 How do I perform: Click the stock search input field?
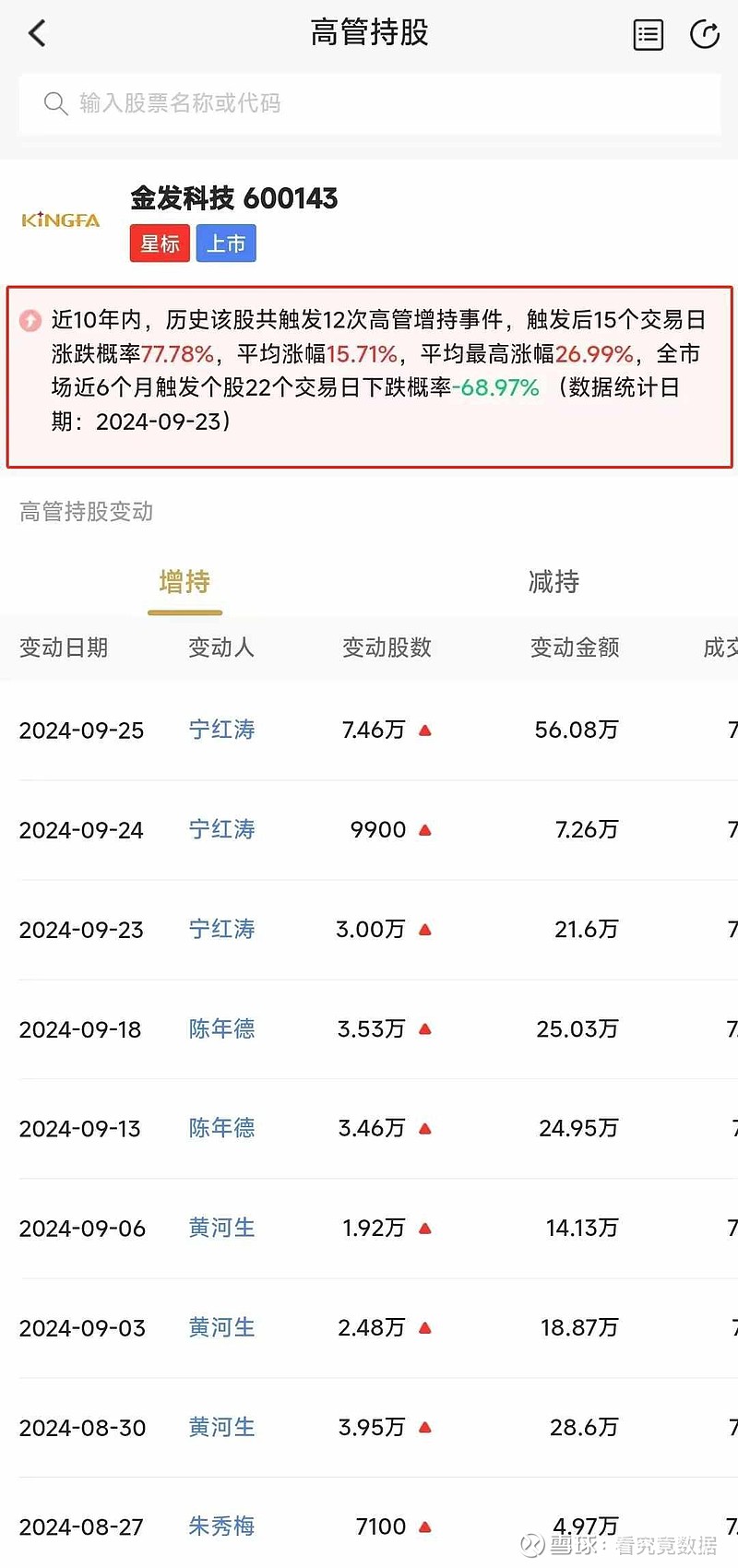pyautogui.click(x=369, y=103)
